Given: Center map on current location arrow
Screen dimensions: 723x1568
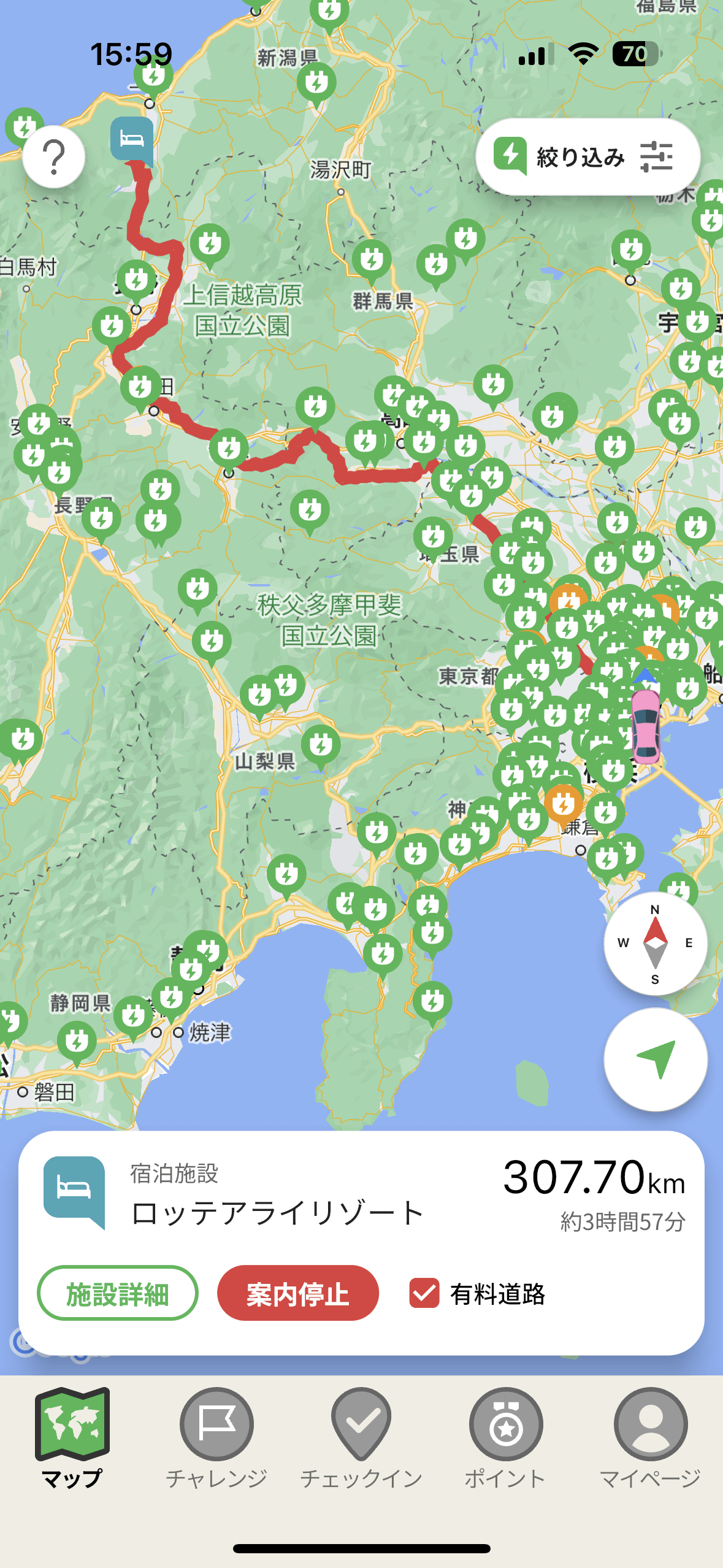Looking at the screenshot, I should (655, 1059).
